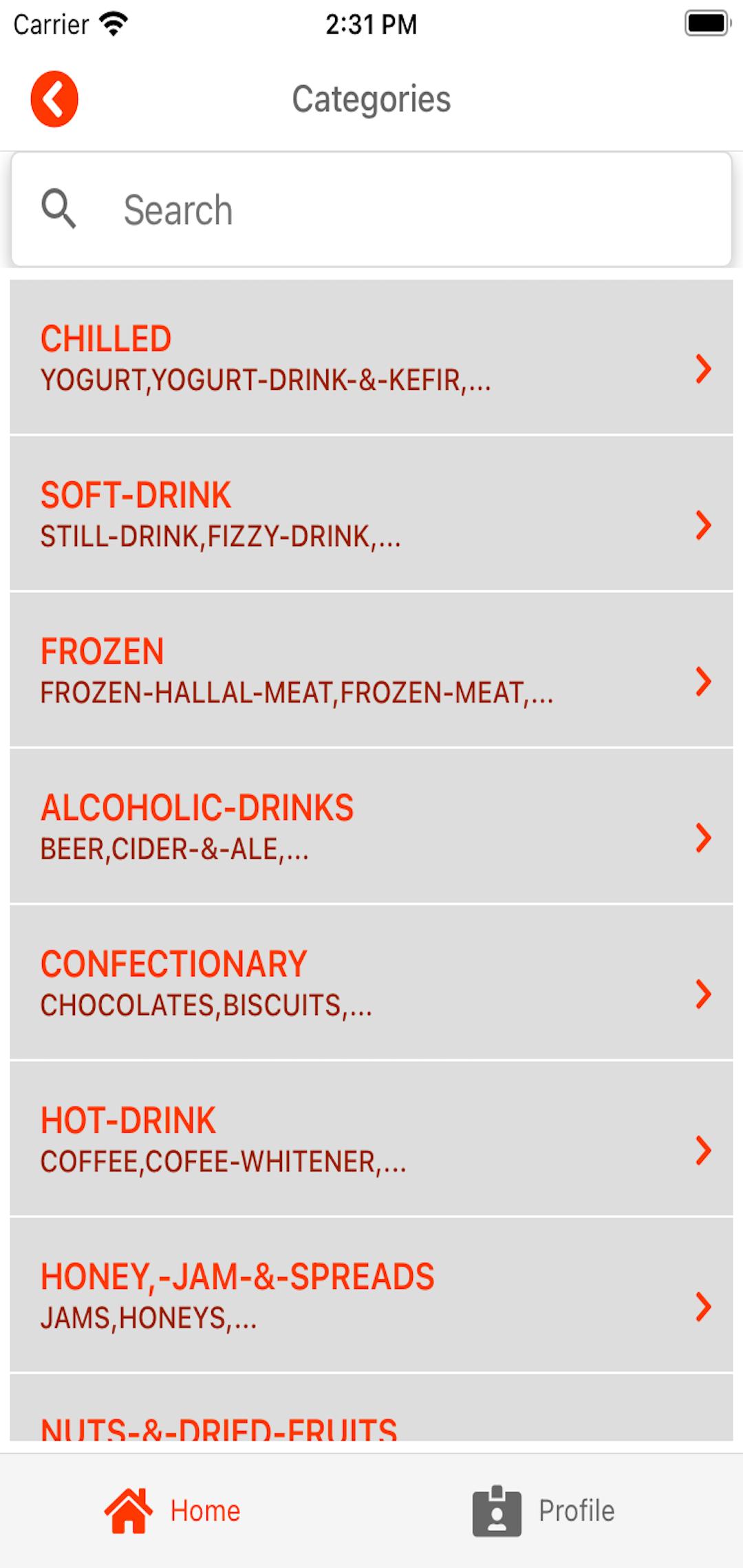View the CONFECTIONARY category
This screenshot has width=743, height=1568.
(x=371, y=982)
